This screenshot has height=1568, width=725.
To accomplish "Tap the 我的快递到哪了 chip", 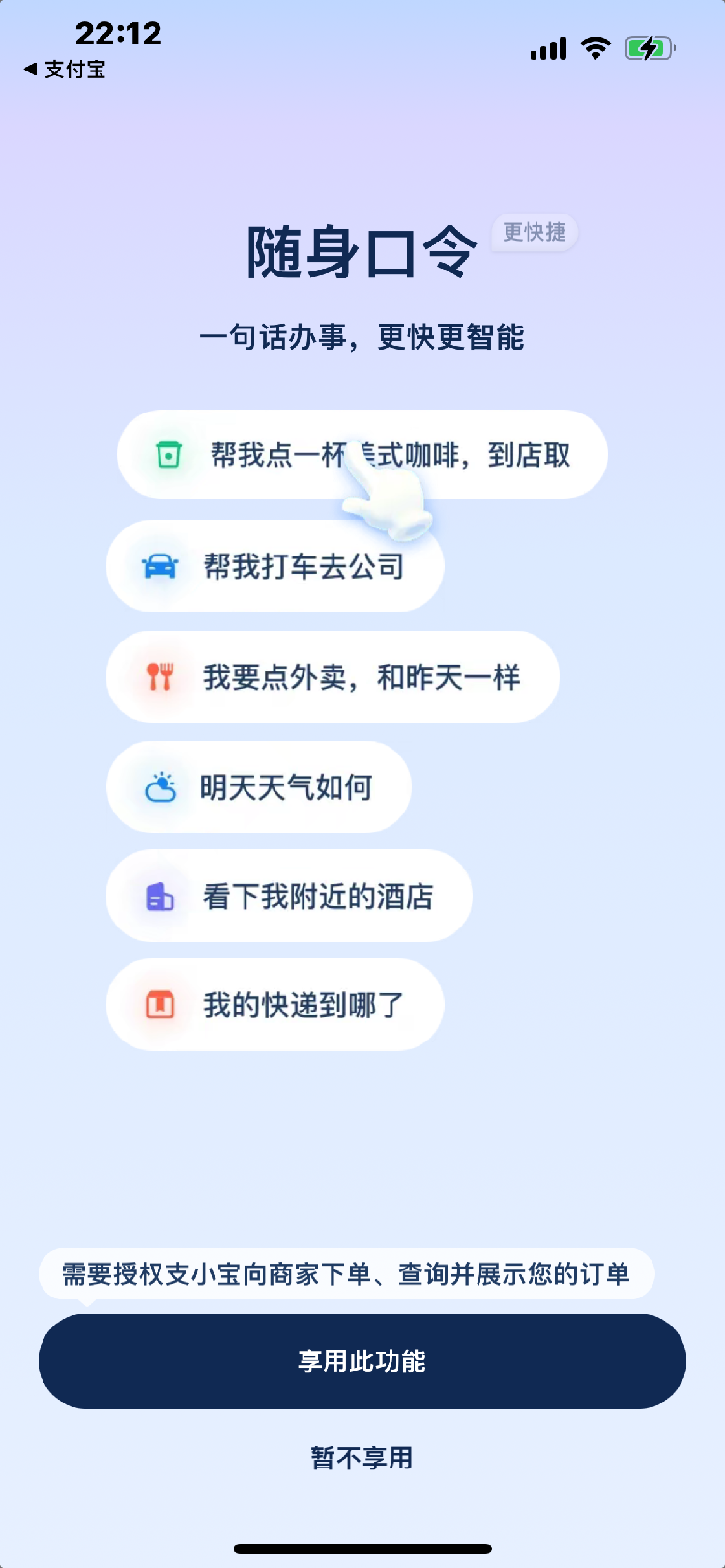I will 275,1005.
